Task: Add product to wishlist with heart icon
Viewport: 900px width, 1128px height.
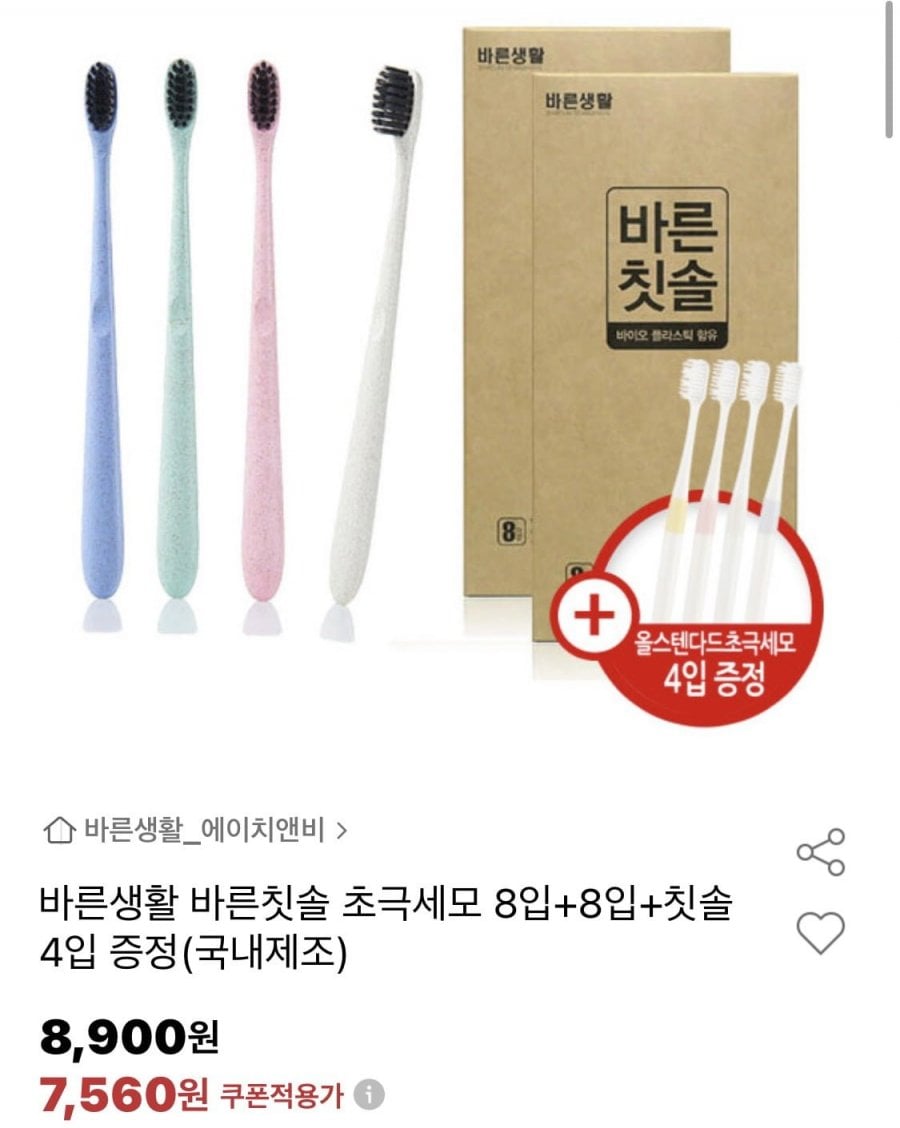Action: [x=820, y=933]
